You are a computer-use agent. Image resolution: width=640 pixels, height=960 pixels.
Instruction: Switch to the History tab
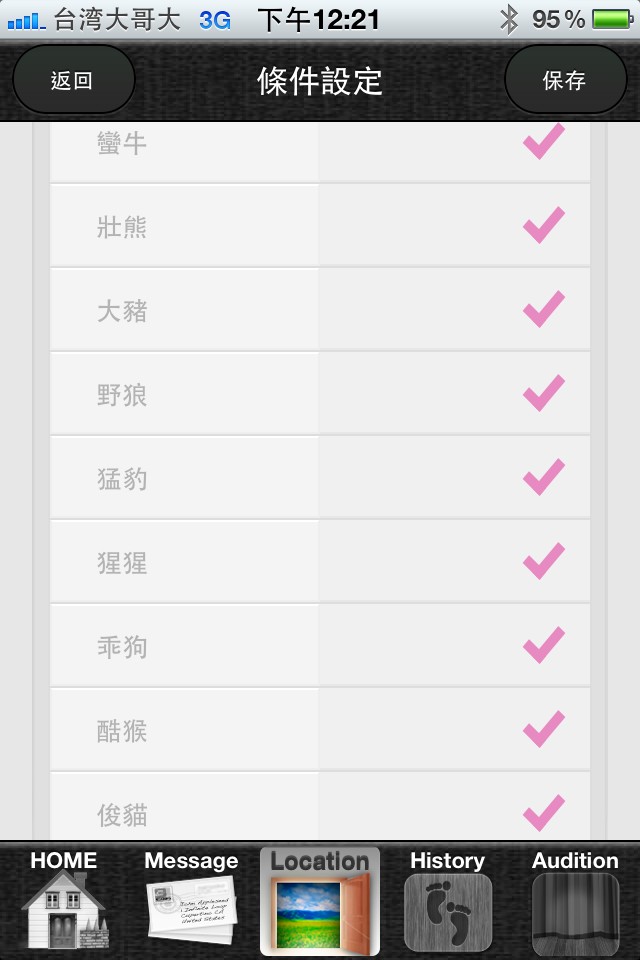[447, 900]
